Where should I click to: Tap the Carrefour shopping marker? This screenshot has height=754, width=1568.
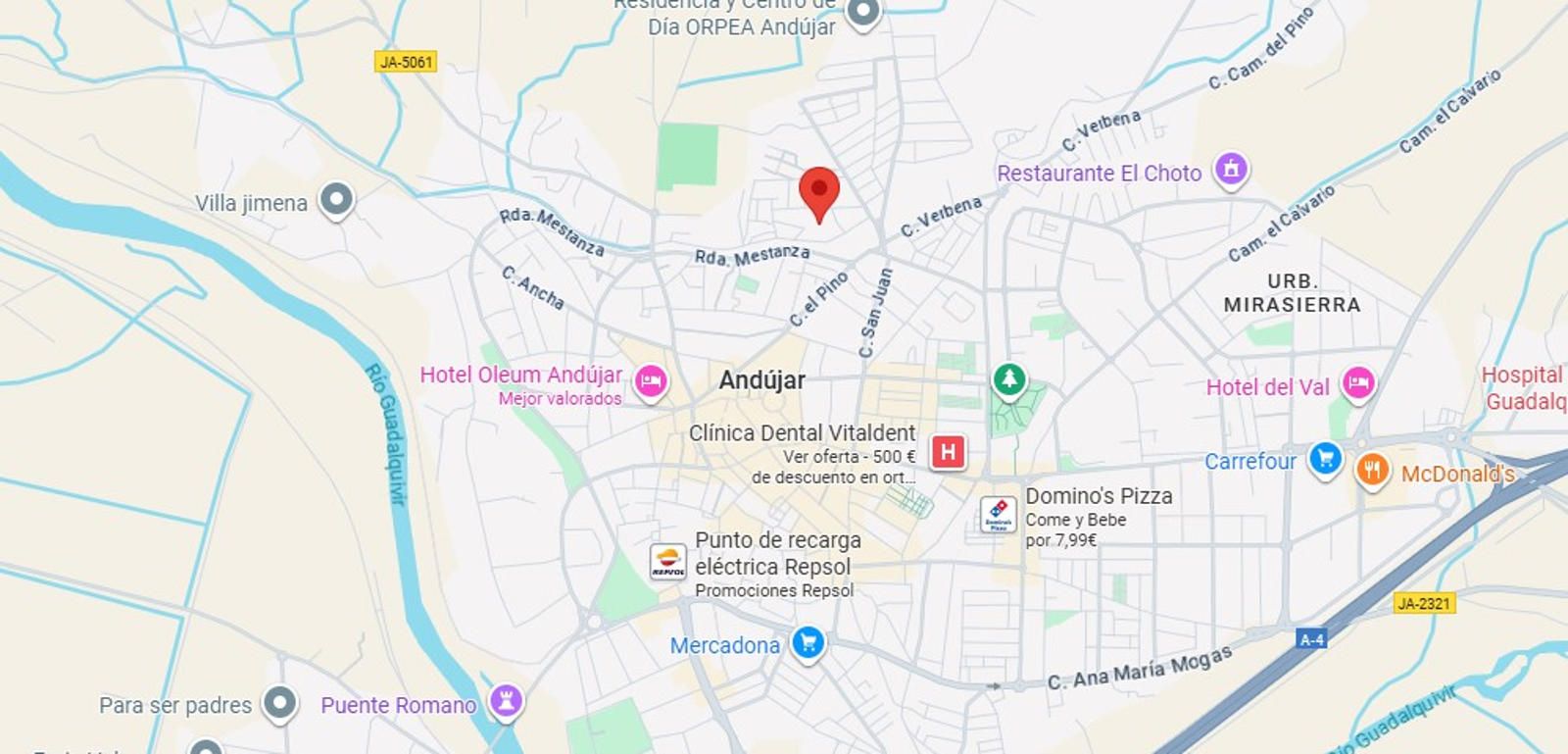pos(1325,457)
